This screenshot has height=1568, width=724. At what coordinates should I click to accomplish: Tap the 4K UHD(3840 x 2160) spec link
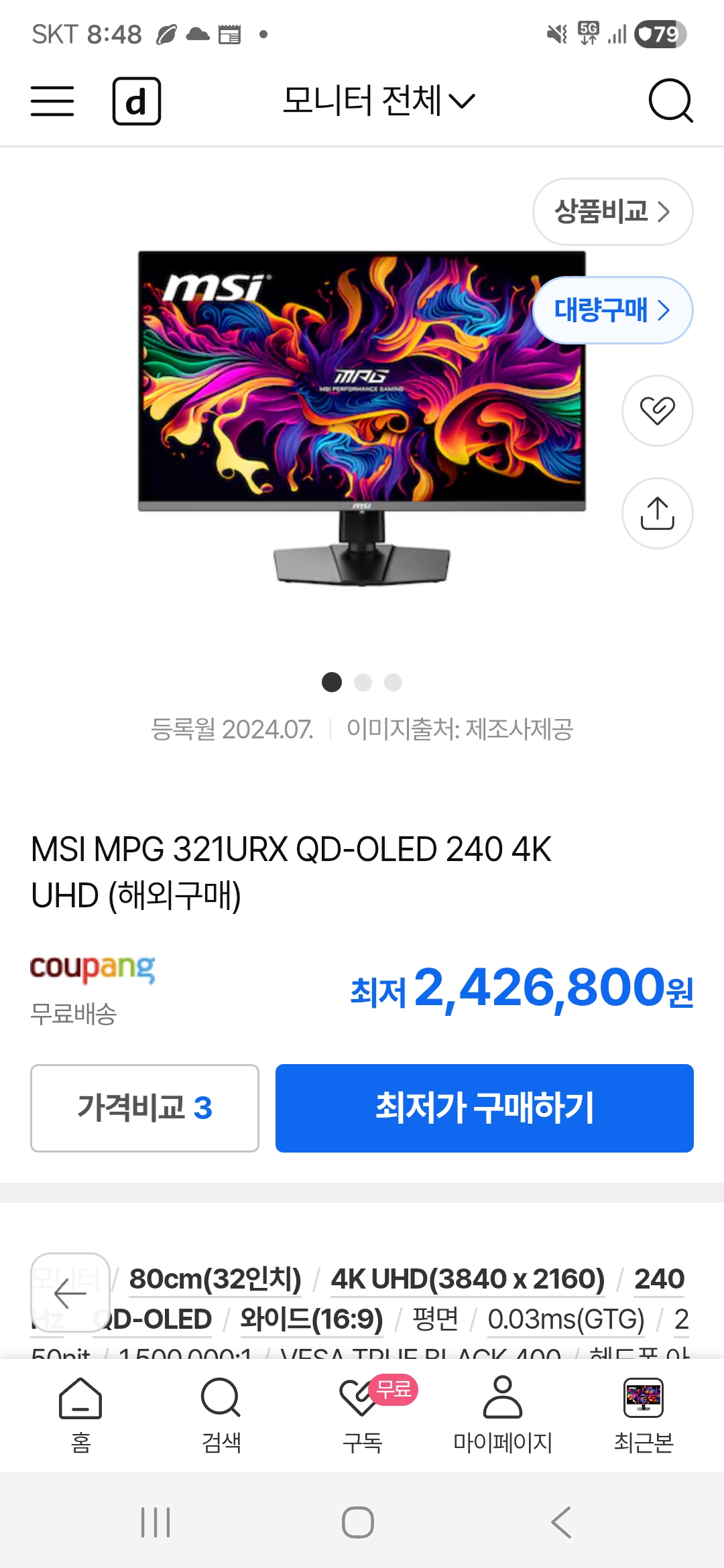[x=468, y=1279]
